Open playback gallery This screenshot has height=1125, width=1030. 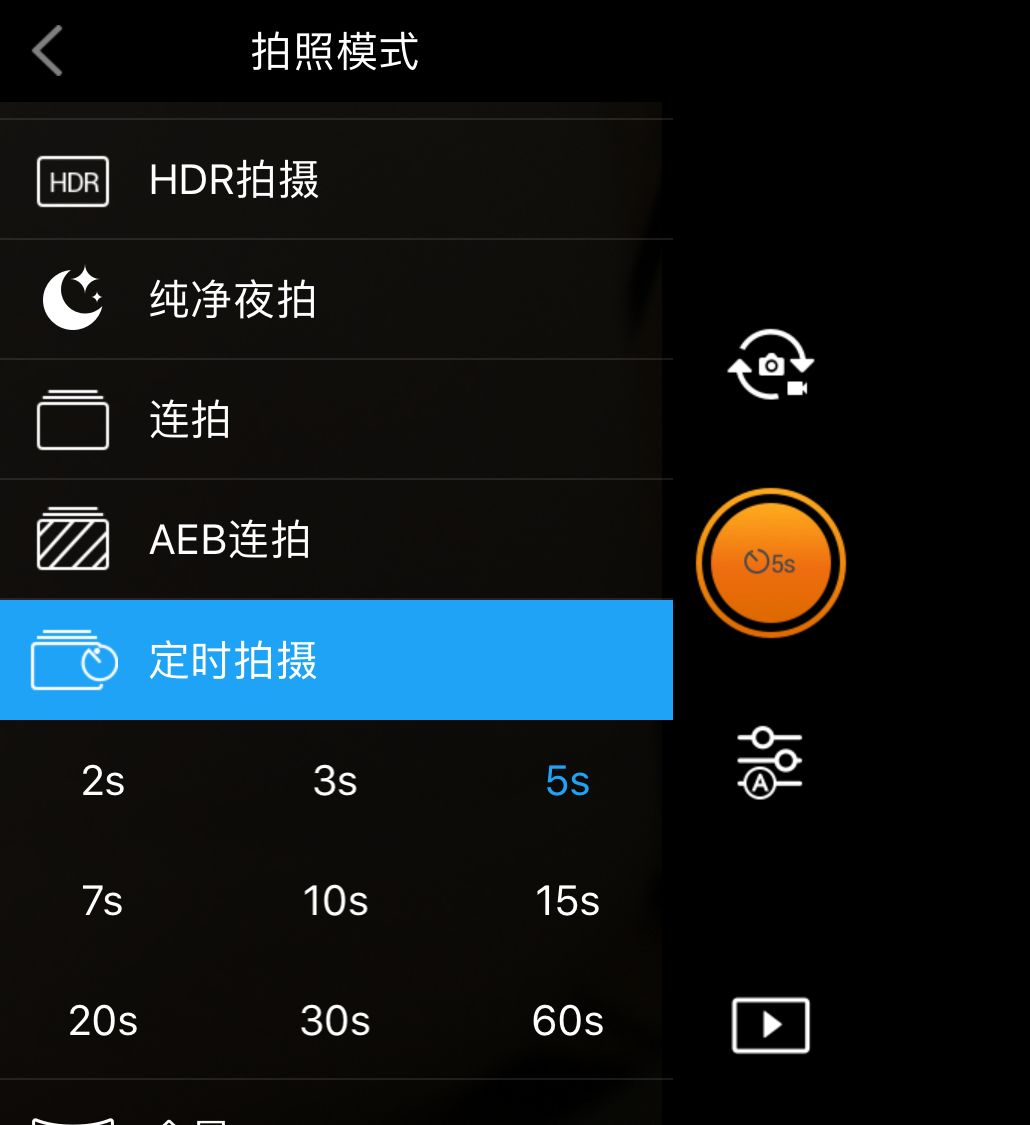(x=770, y=1025)
